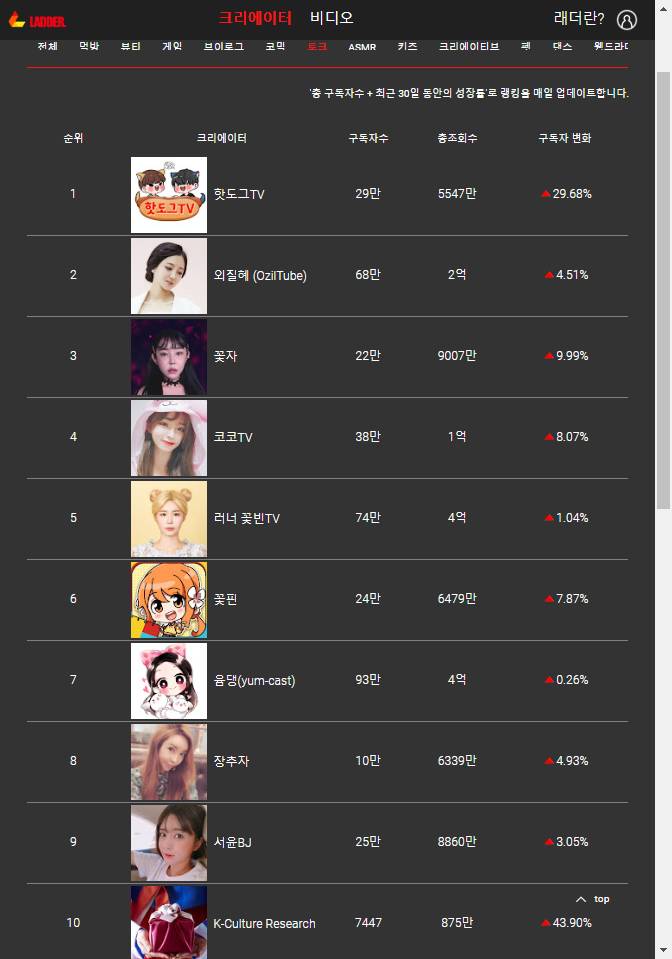
Task: Open creator 장추자
Action: pyautogui.click(x=231, y=761)
